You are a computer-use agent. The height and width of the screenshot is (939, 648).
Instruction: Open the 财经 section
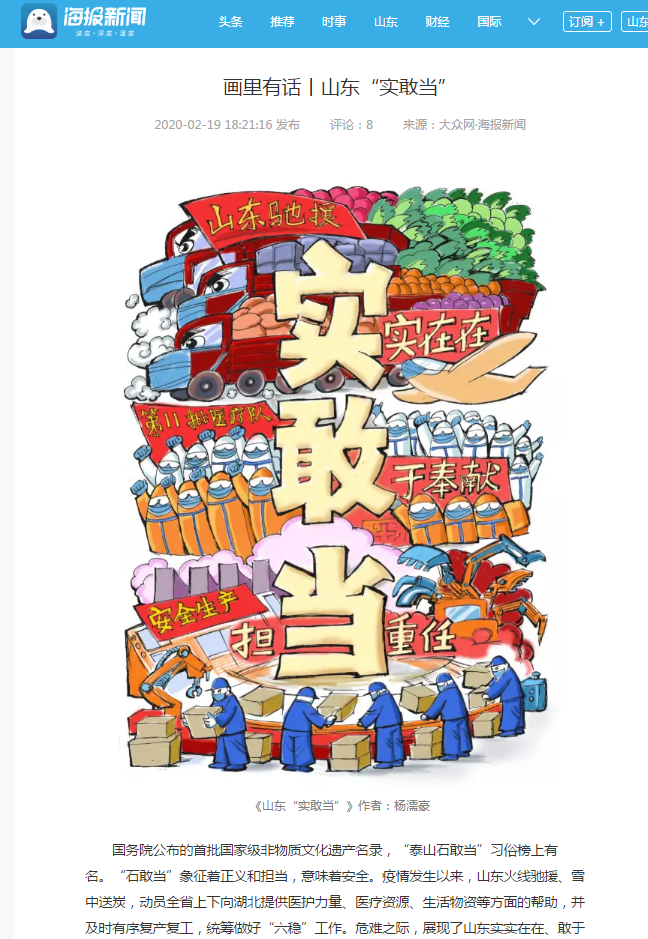(438, 22)
